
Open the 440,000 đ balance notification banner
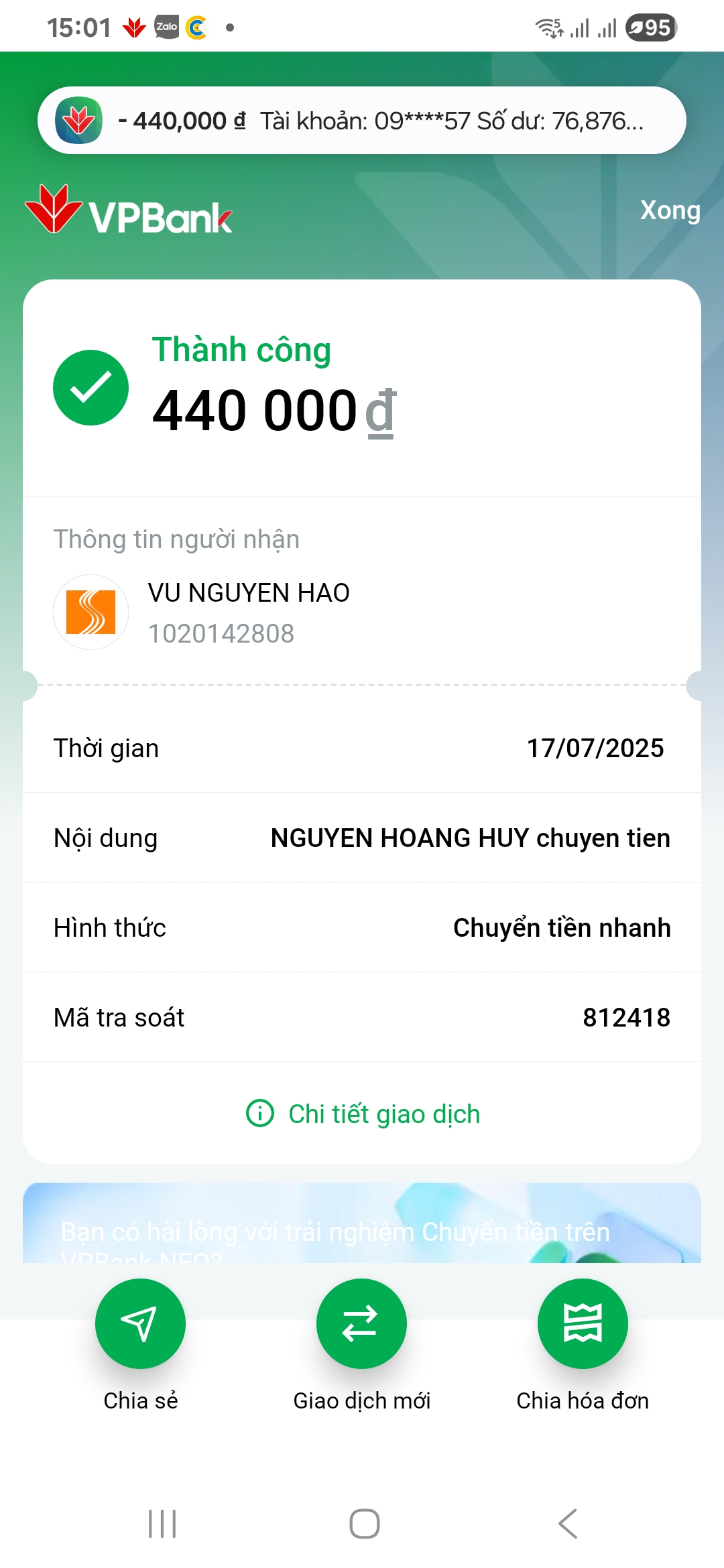(x=362, y=121)
